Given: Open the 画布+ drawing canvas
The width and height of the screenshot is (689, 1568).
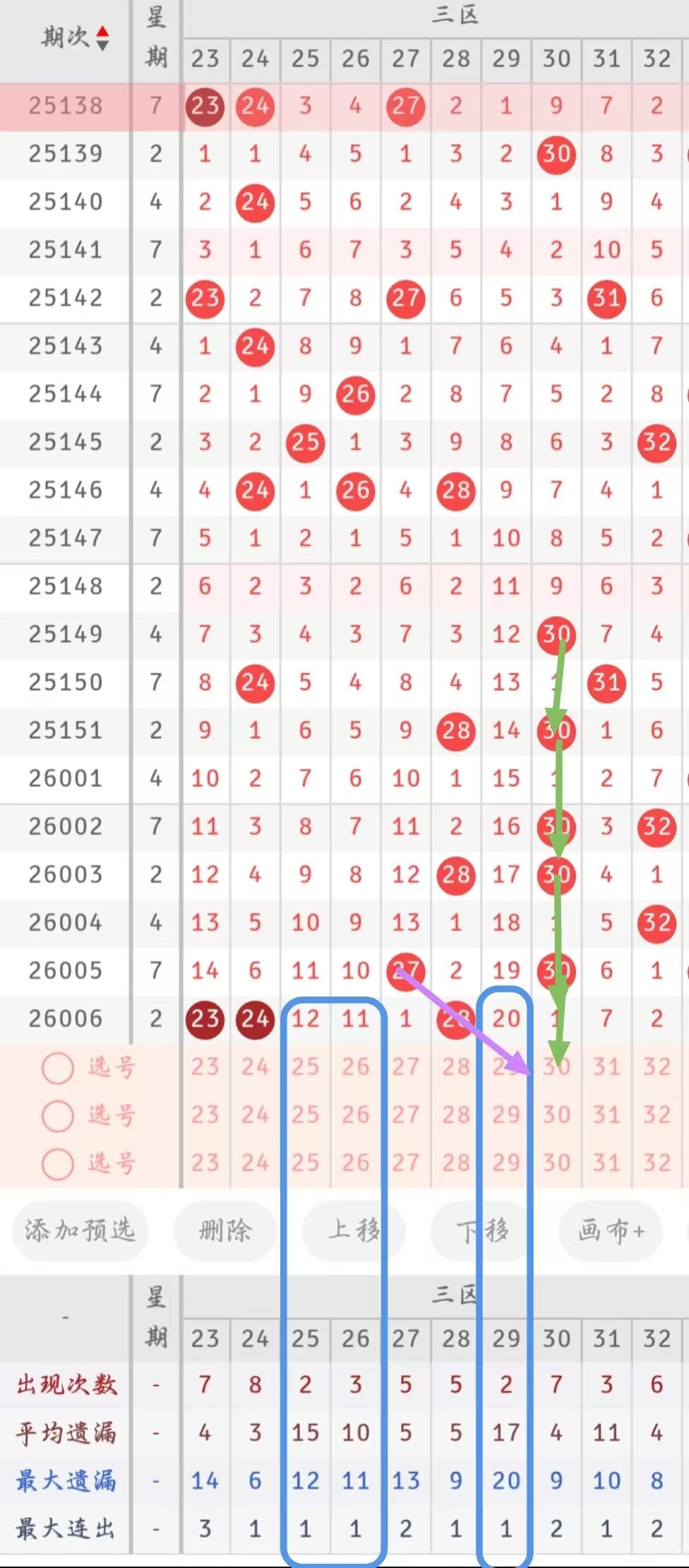Looking at the screenshot, I should 611,1231.
